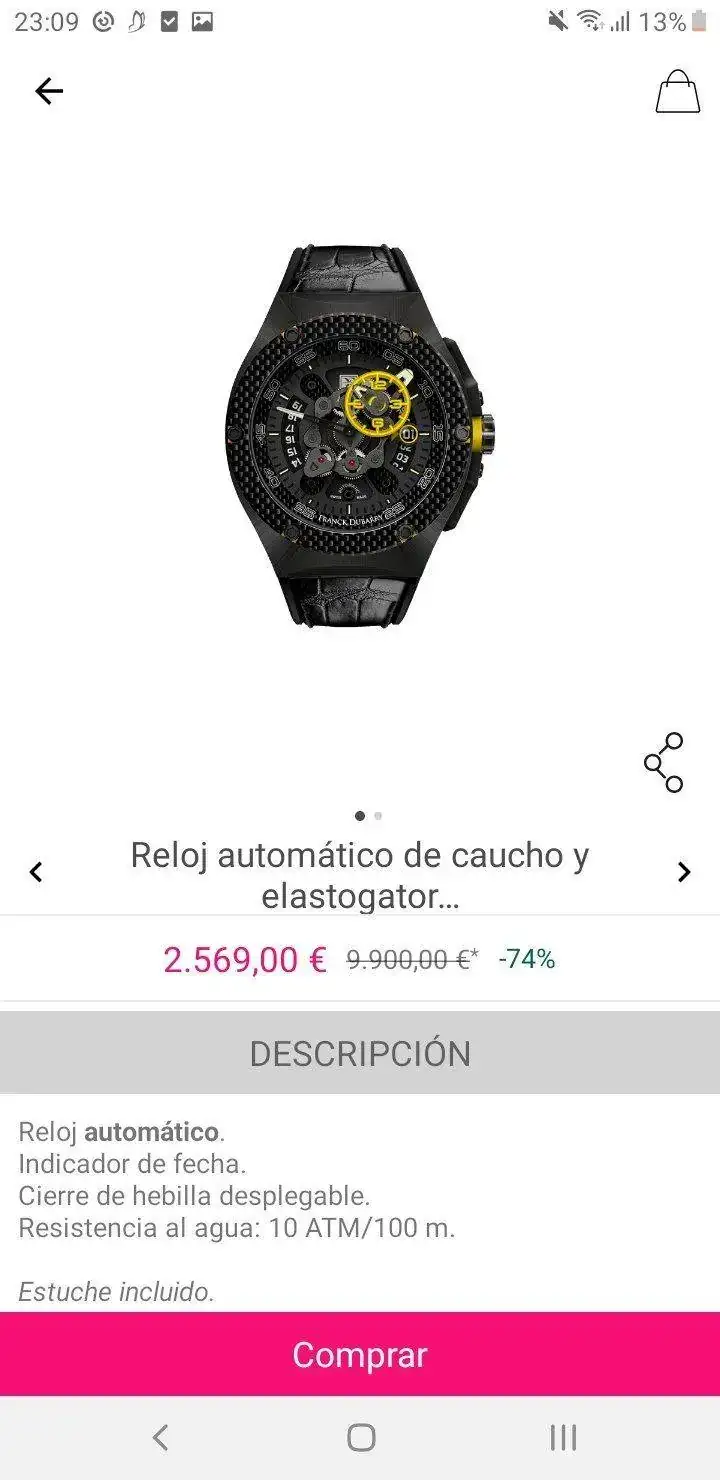Tap the navigation bar back button
Screen dimensions: 720x1480
click(160, 1437)
